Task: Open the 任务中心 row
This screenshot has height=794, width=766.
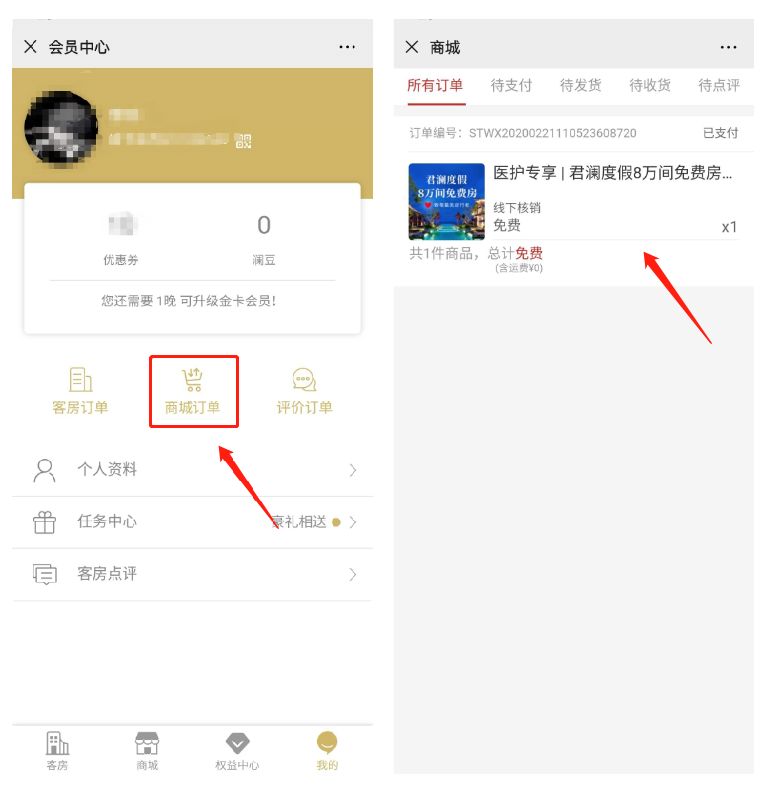Action: point(192,522)
